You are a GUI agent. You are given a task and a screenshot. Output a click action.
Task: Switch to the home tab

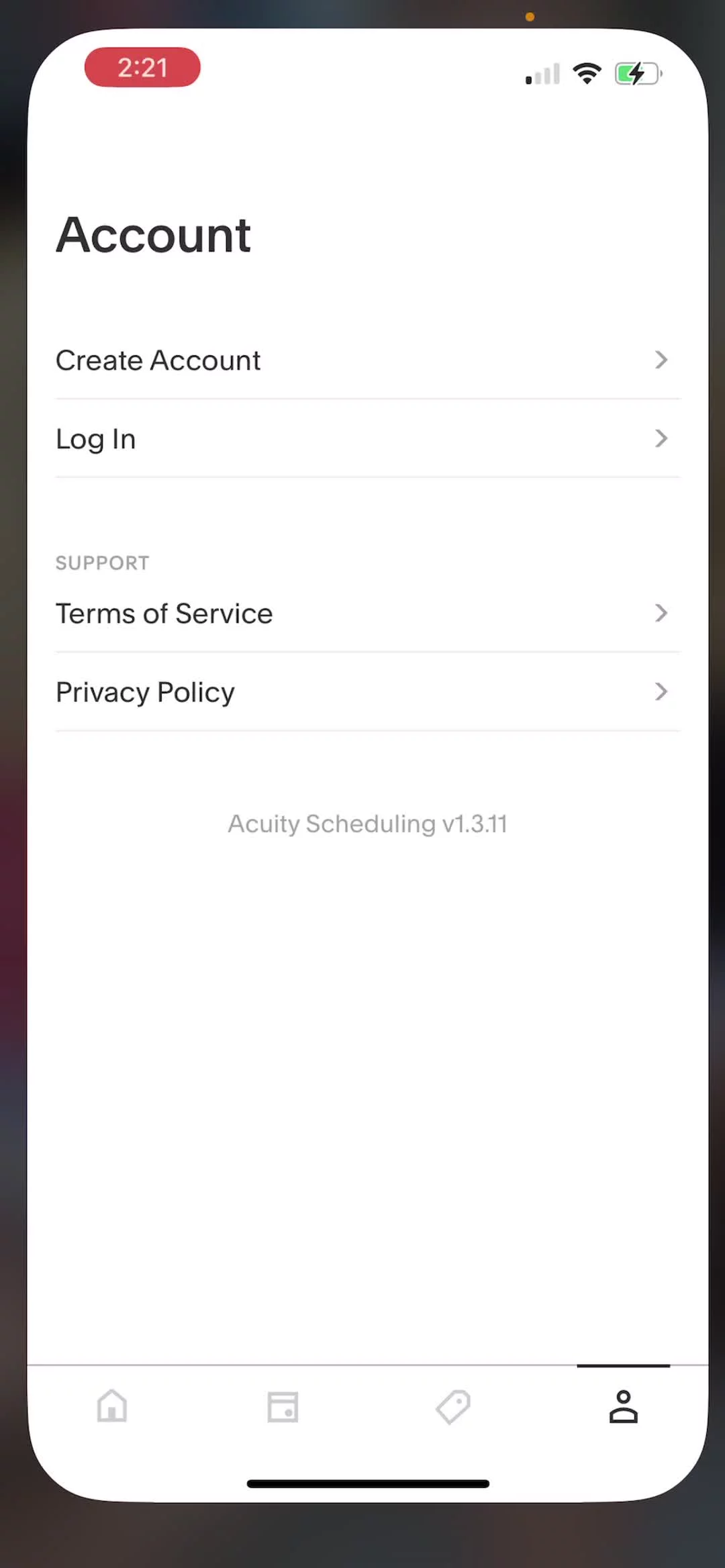[112, 1406]
